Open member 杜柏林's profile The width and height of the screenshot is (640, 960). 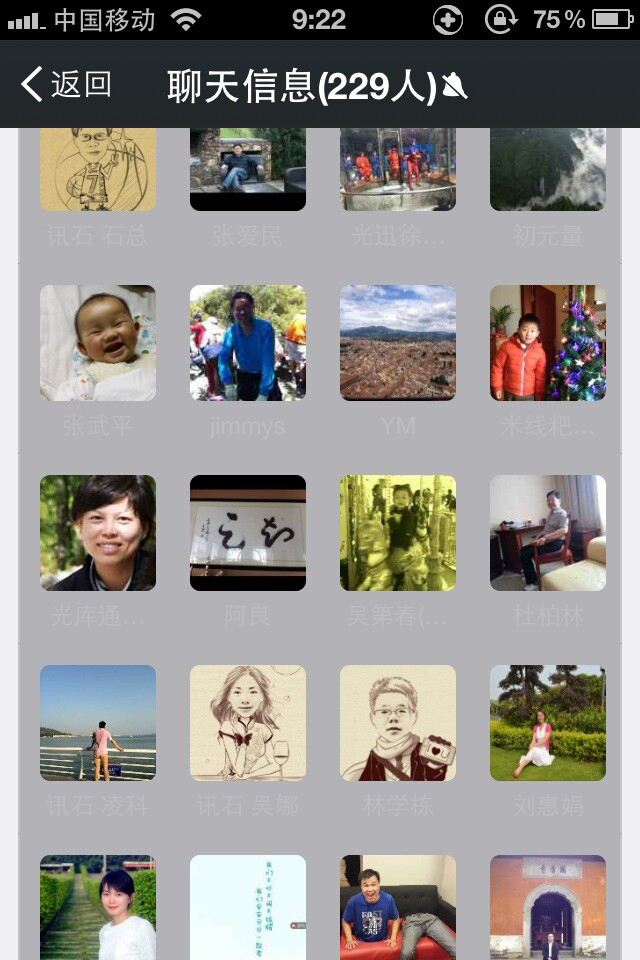548,533
